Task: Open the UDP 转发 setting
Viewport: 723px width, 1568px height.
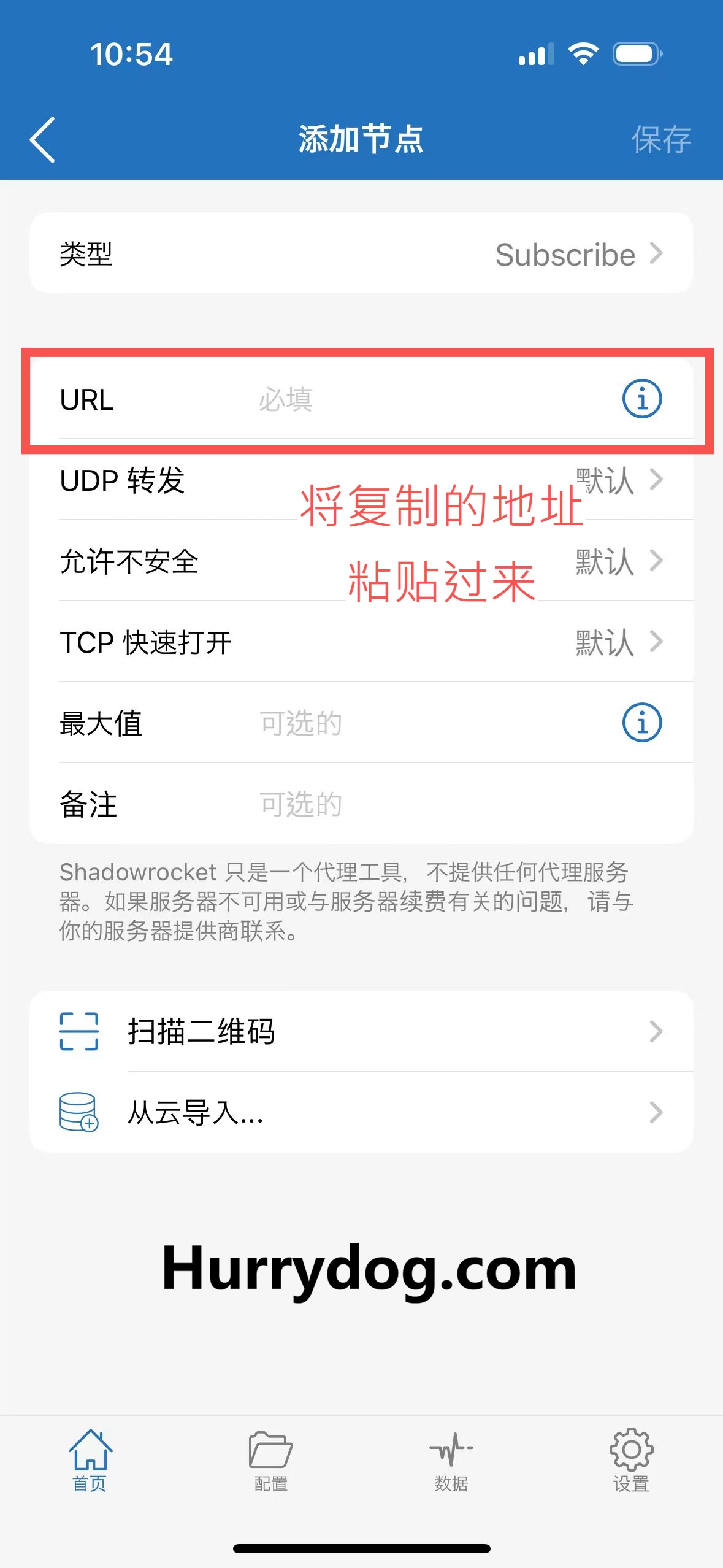Action: [362, 480]
